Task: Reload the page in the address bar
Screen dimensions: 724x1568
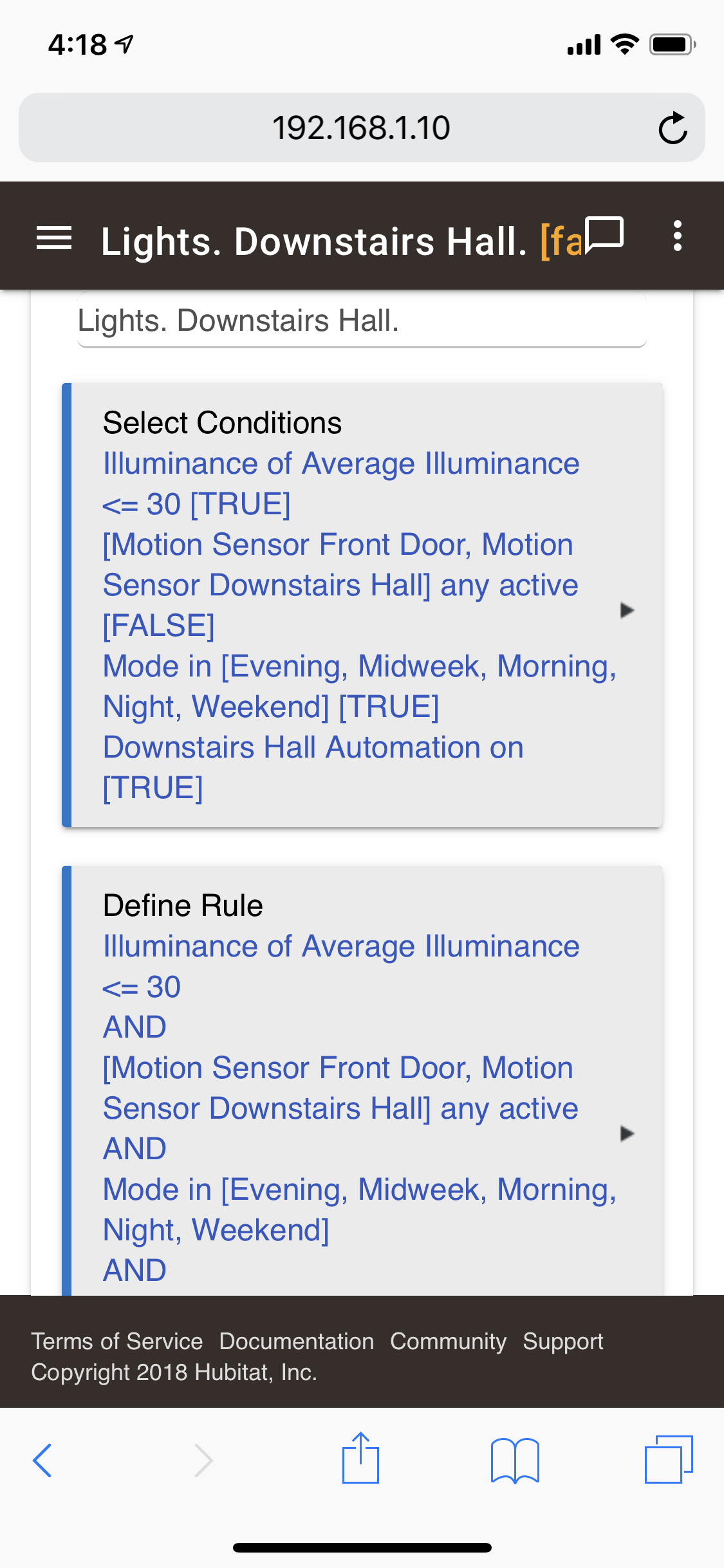Action: tap(673, 127)
